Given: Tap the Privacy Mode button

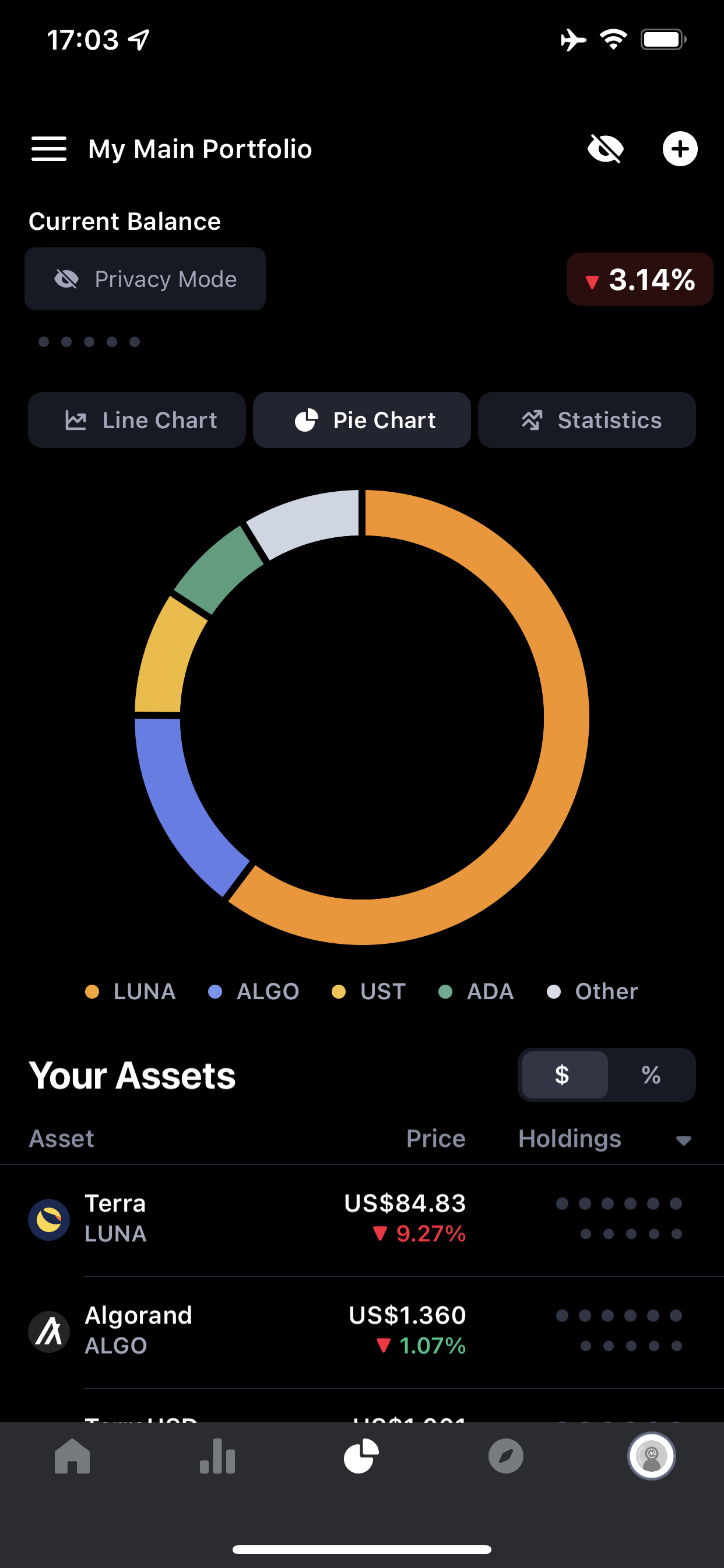Looking at the screenshot, I should 145,279.
